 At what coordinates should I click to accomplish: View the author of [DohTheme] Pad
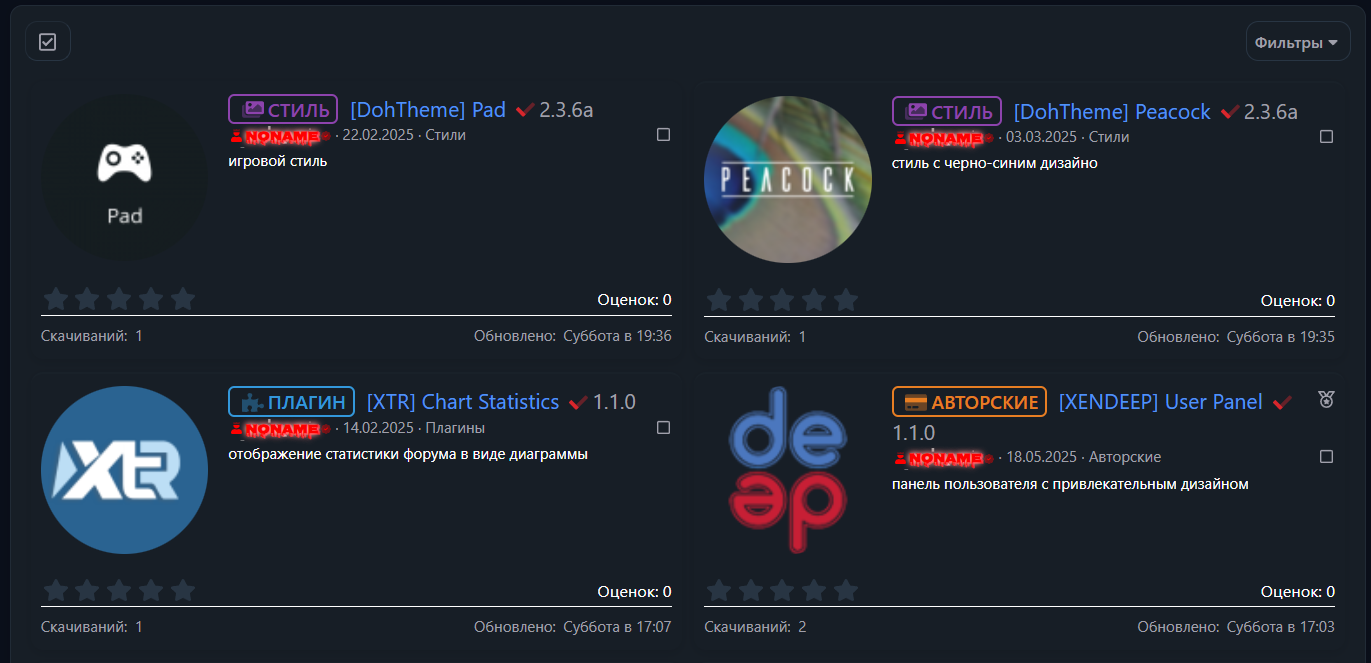[280, 136]
